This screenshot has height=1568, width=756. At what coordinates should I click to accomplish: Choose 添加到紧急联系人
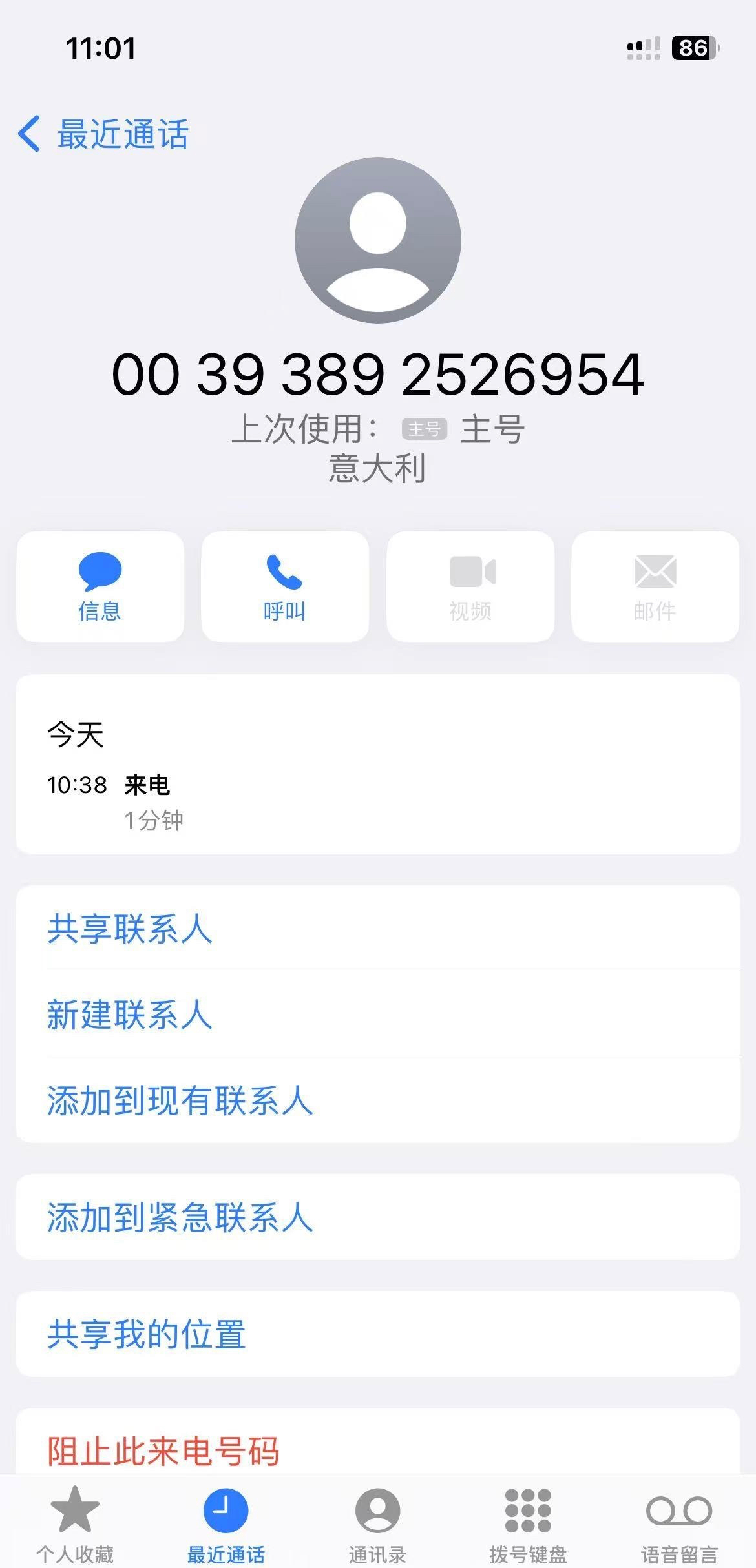click(180, 1217)
